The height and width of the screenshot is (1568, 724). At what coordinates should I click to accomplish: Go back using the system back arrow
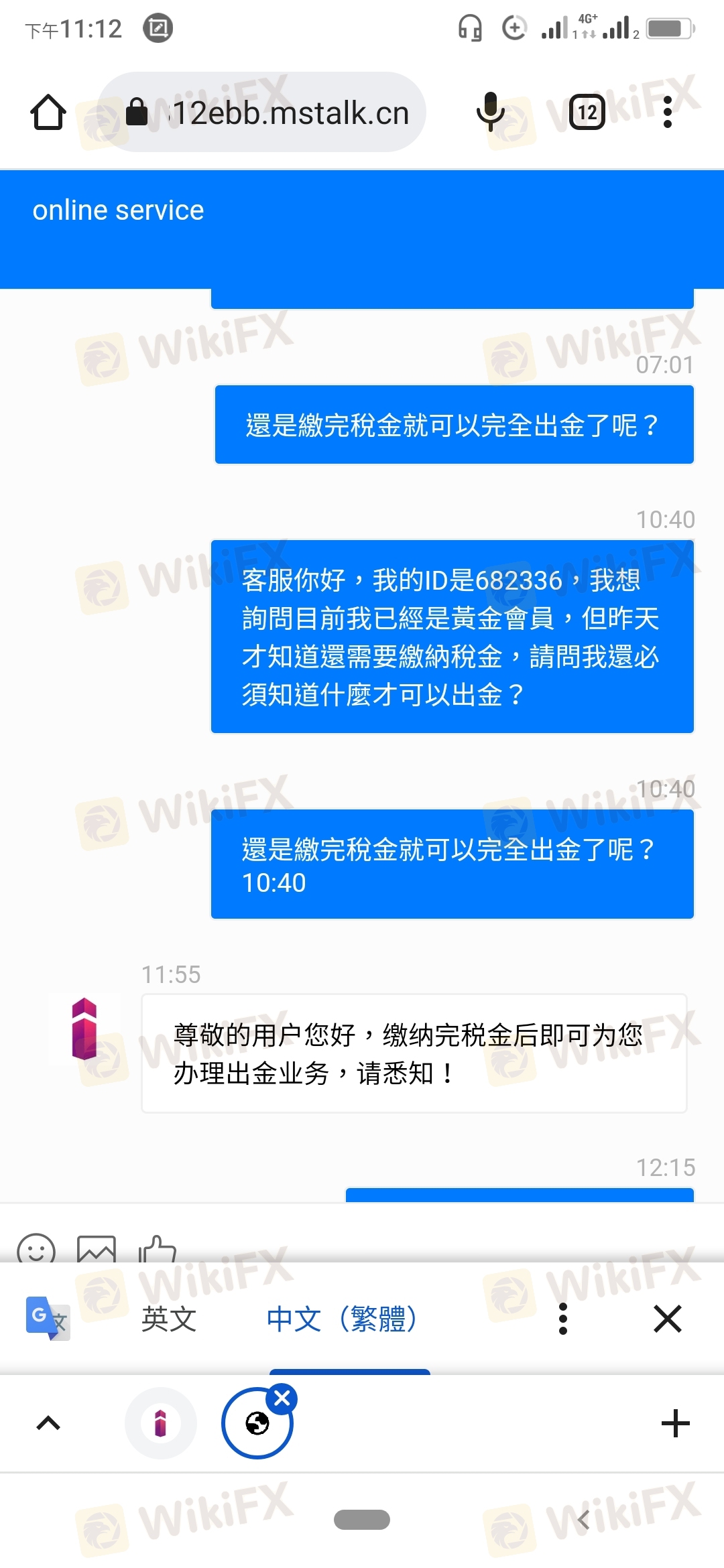tap(583, 1520)
